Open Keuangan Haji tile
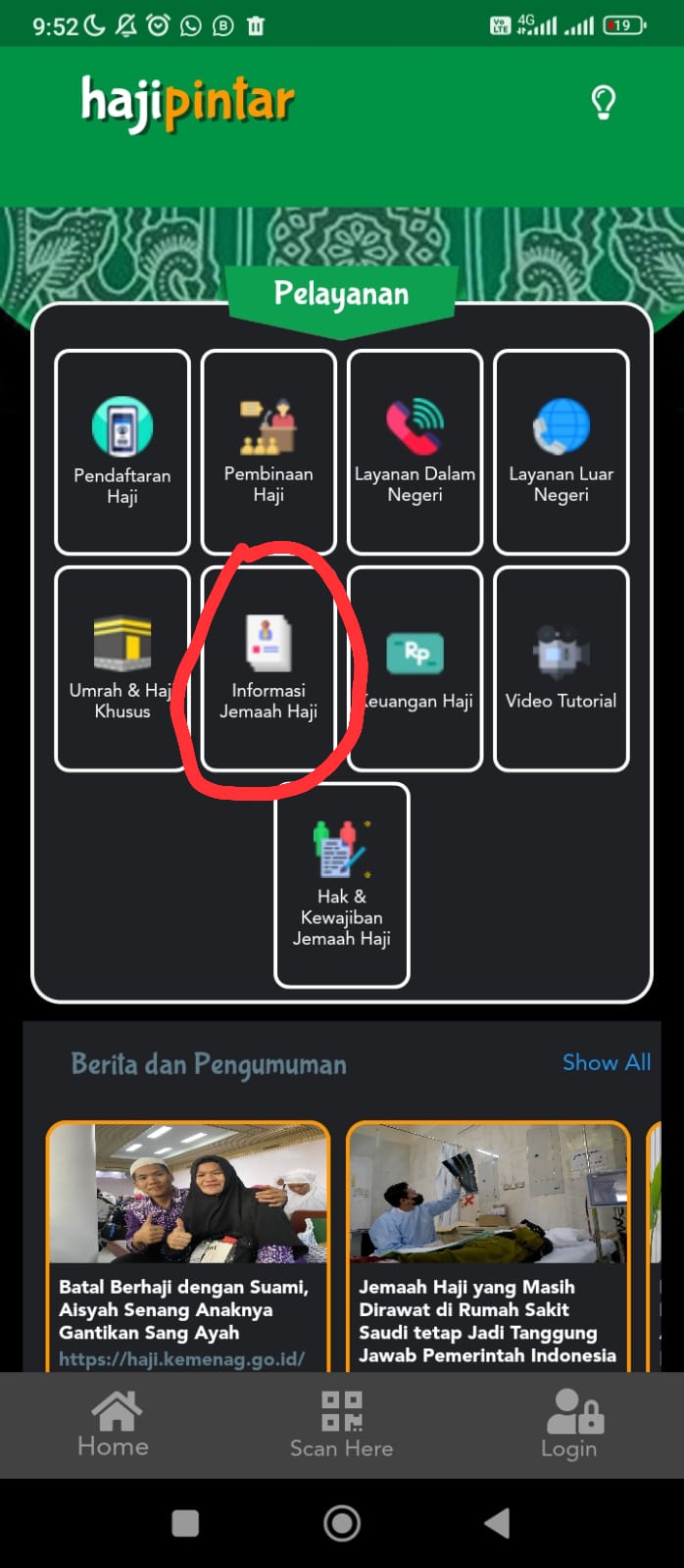The height and width of the screenshot is (1568, 684). [415, 668]
